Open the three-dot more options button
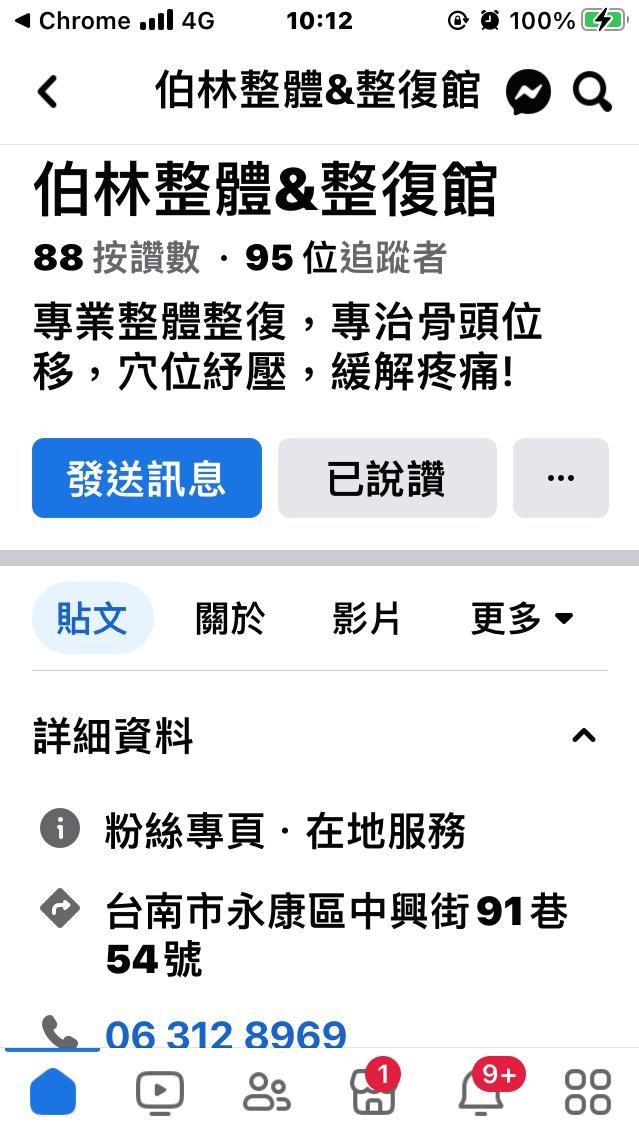This screenshot has height=1136, width=639. [561, 478]
